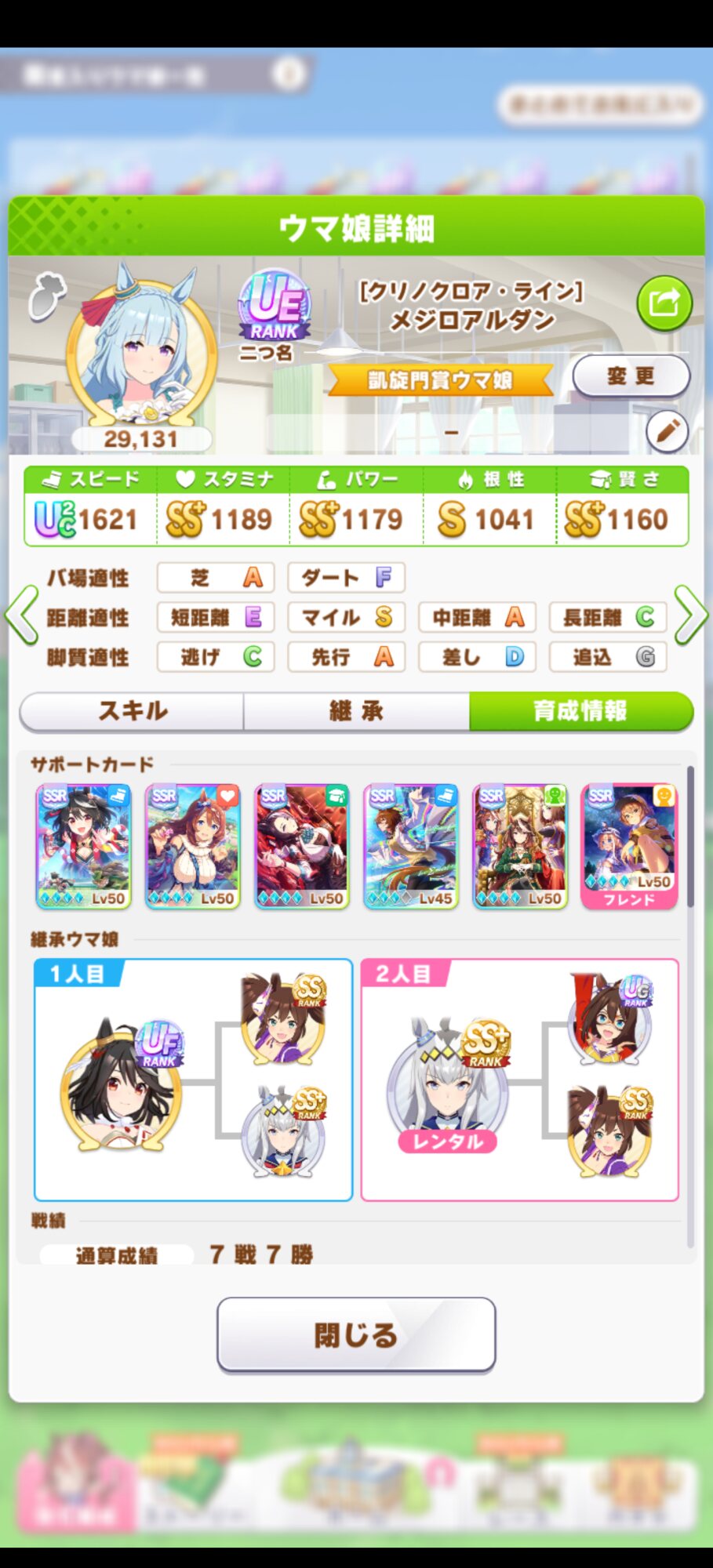Go to next Uma Musume with right arrow
The width and height of the screenshot is (713, 1568).
(691, 615)
